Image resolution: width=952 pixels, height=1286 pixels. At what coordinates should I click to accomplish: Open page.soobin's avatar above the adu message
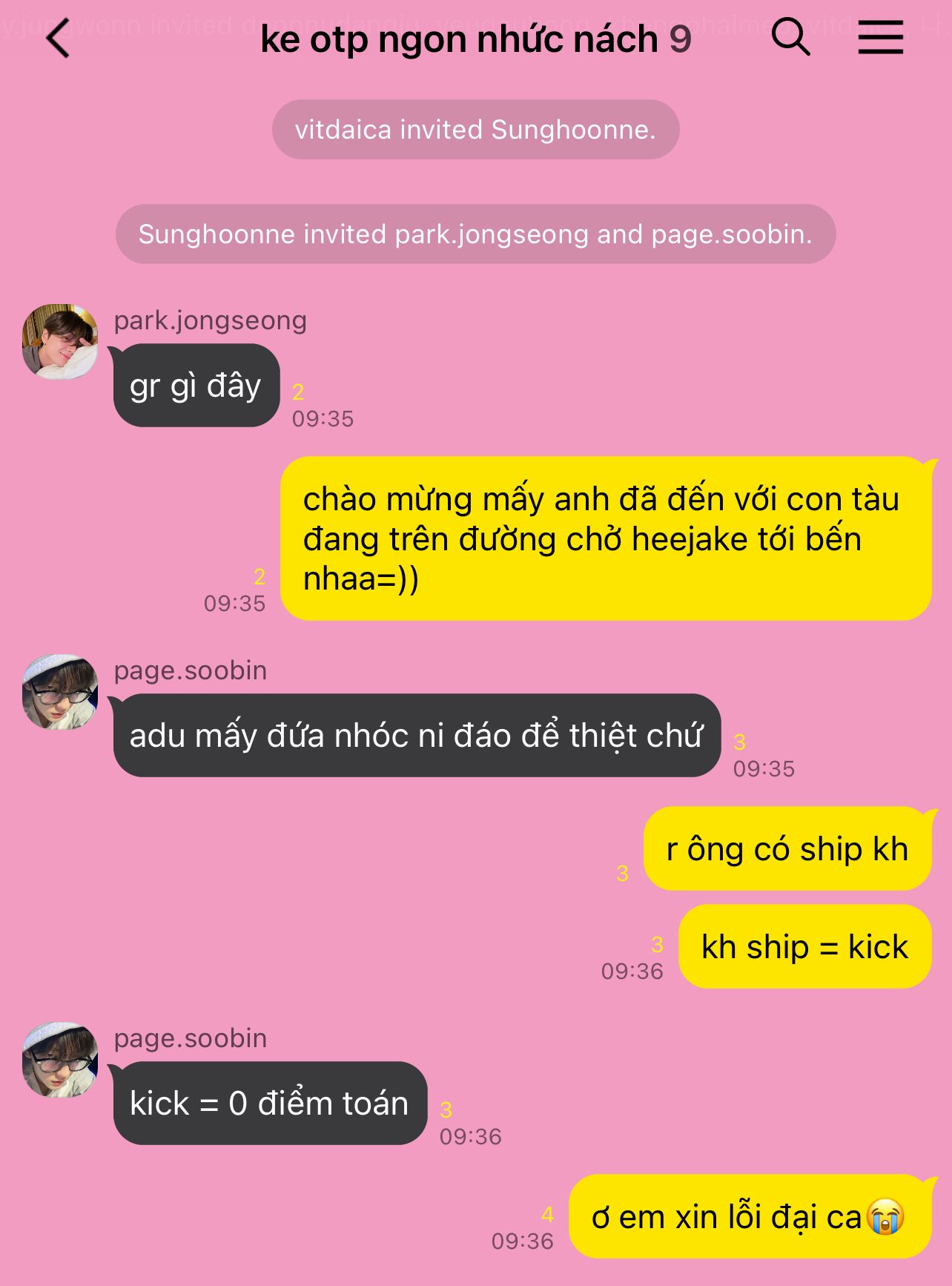(x=60, y=691)
